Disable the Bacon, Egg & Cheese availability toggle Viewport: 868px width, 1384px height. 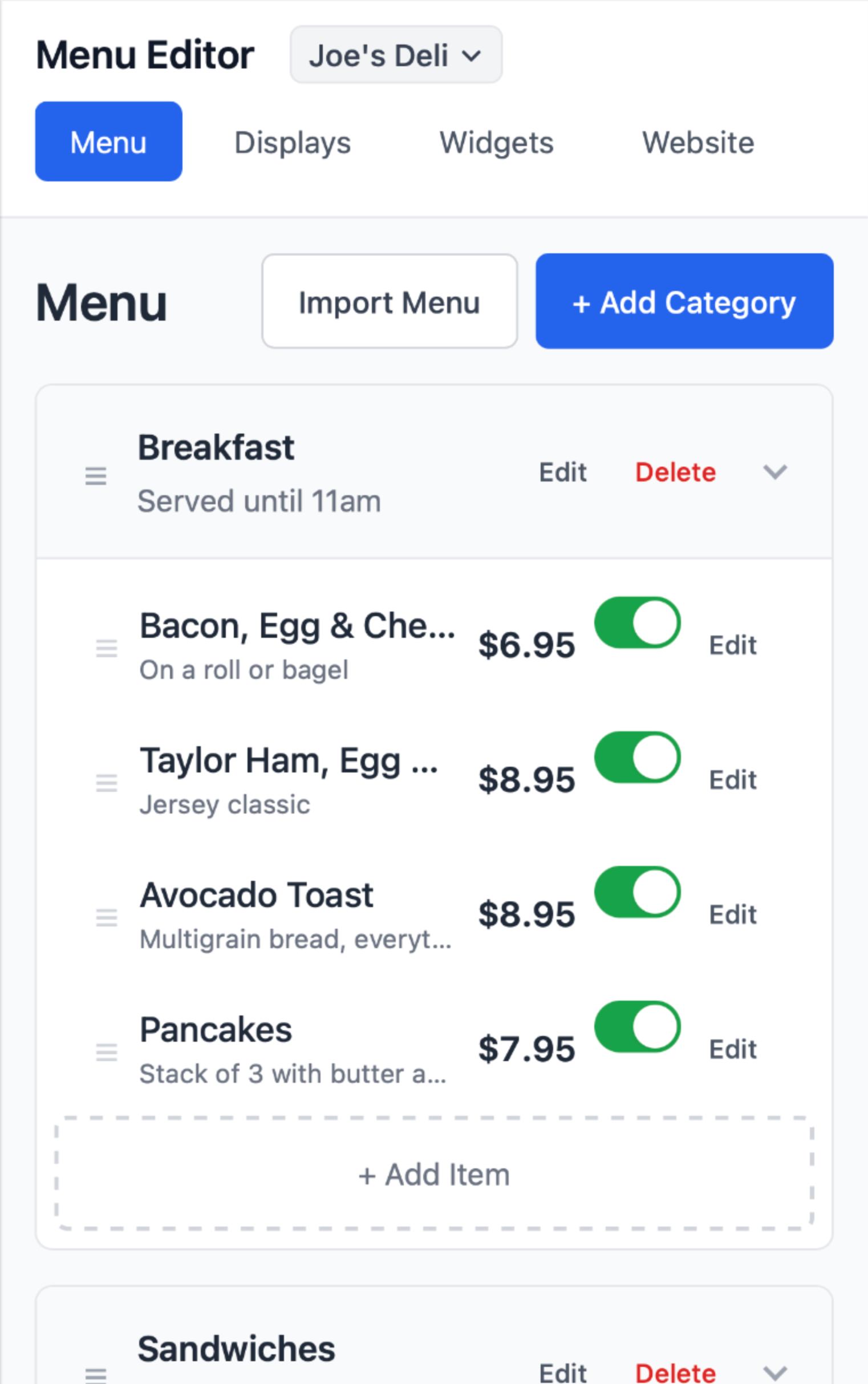tap(638, 623)
